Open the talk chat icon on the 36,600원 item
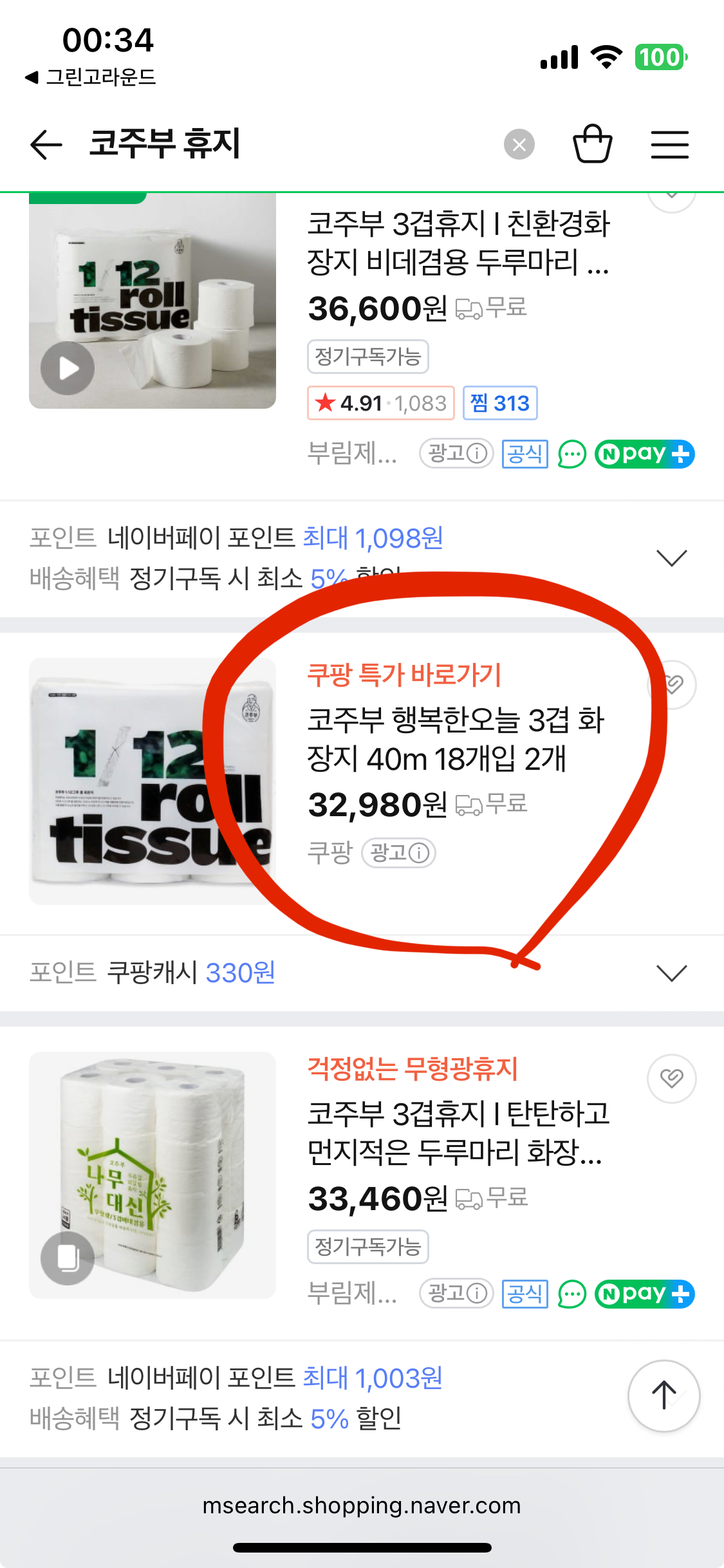Screen dimensions: 724x1568 pyautogui.click(x=571, y=454)
